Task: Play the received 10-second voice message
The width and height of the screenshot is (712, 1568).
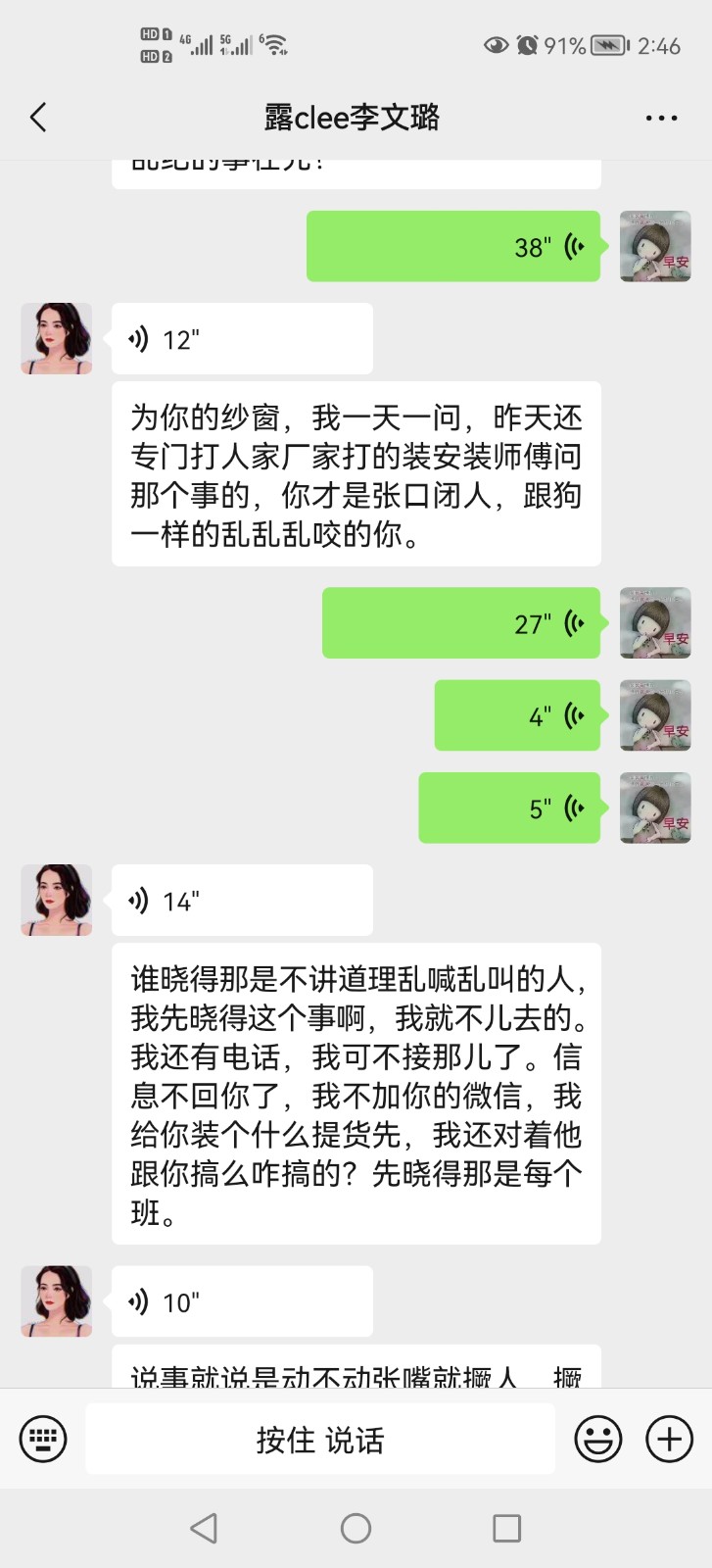Action: 242,1302
